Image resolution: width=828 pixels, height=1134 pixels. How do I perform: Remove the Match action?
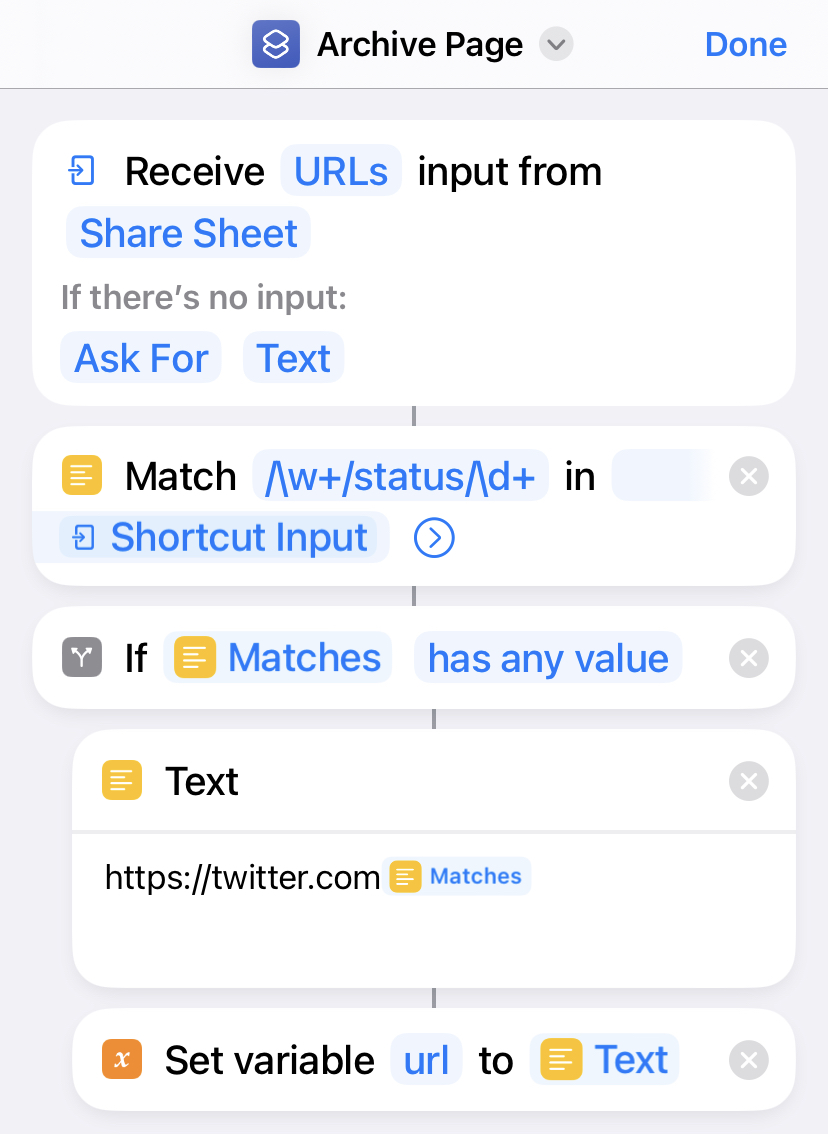[749, 477]
